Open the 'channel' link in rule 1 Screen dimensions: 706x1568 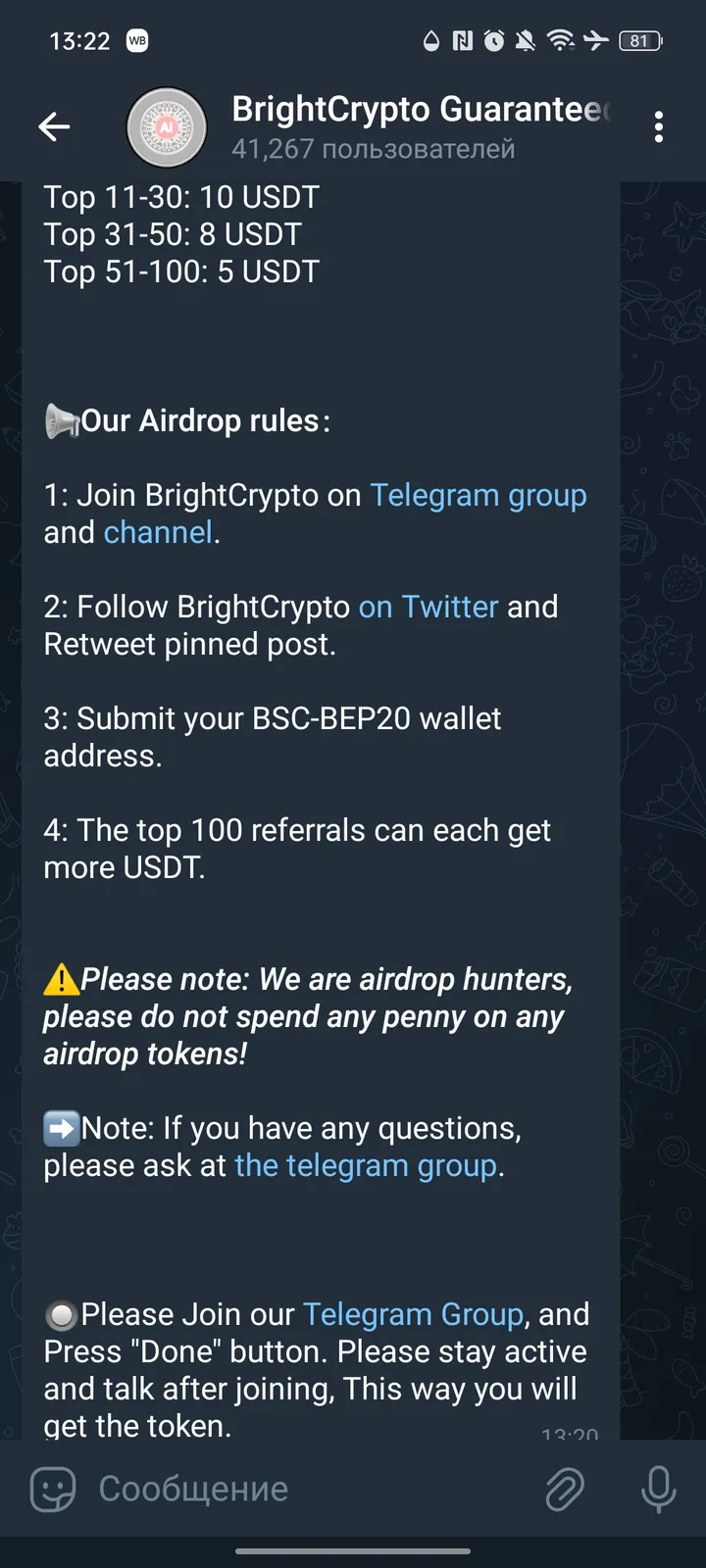point(157,532)
